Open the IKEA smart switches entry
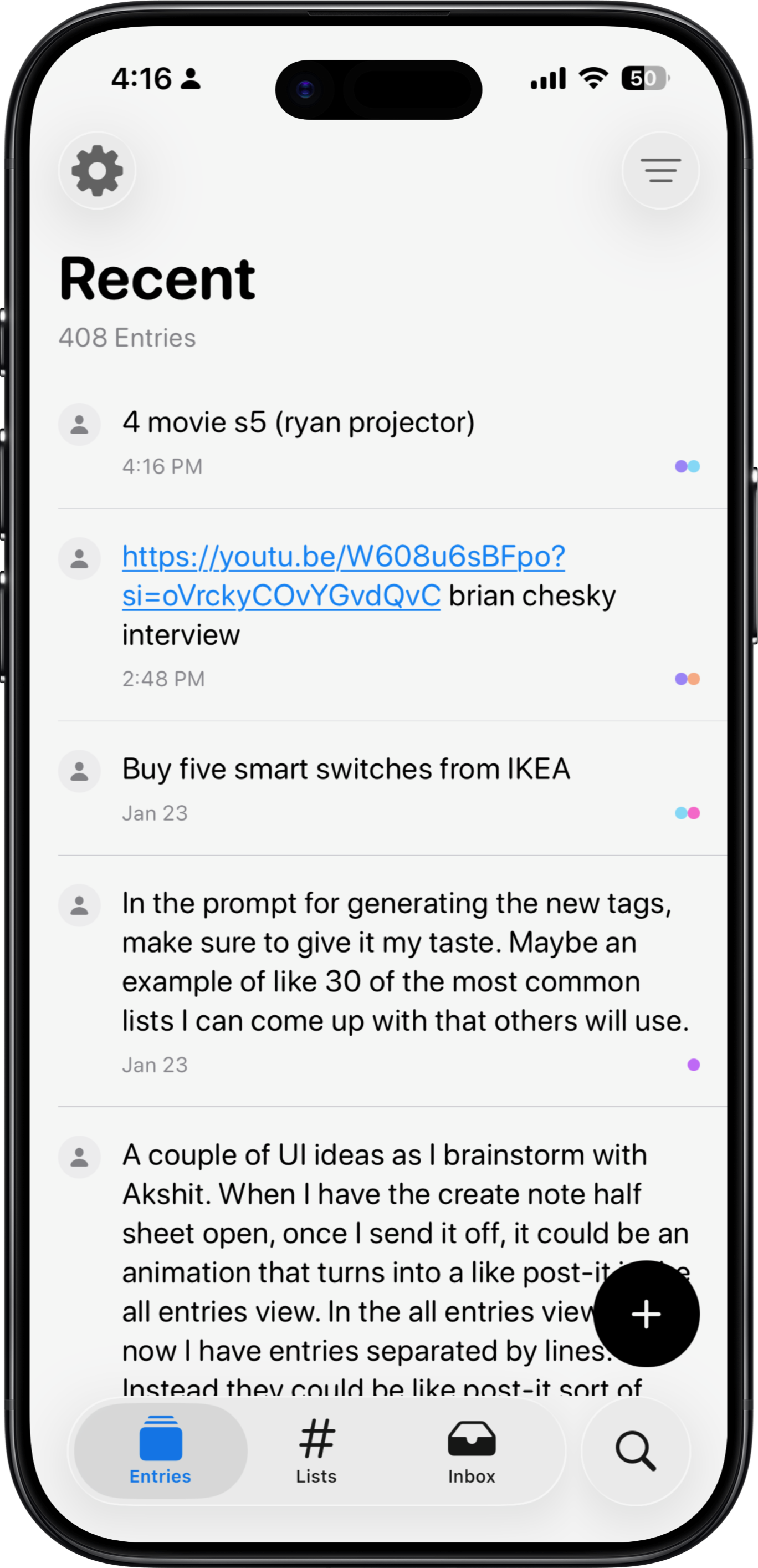This screenshot has width=758, height=1568. click(x=346, y=770)
